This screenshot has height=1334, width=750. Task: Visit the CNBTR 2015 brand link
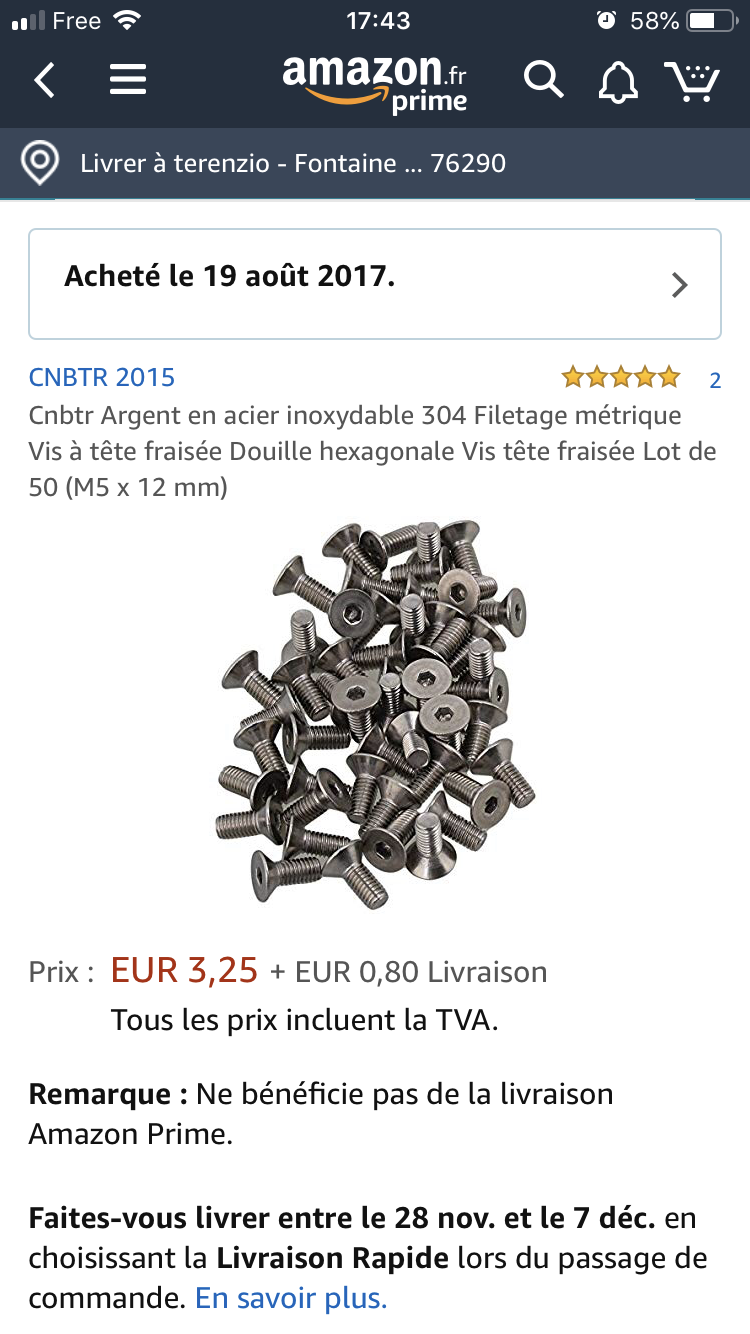pos(102,377)
